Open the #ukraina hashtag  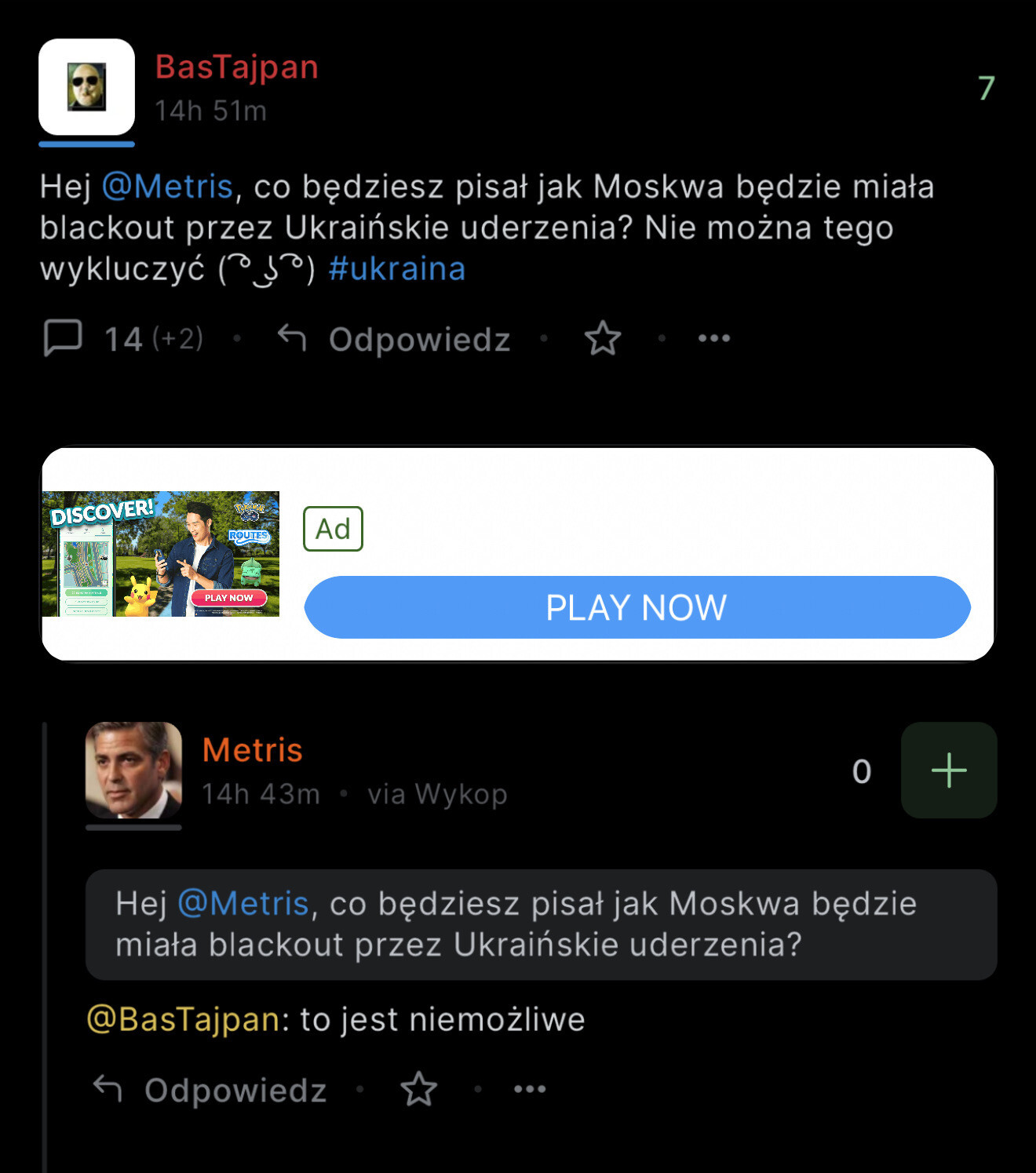click(x=397, y=269)
